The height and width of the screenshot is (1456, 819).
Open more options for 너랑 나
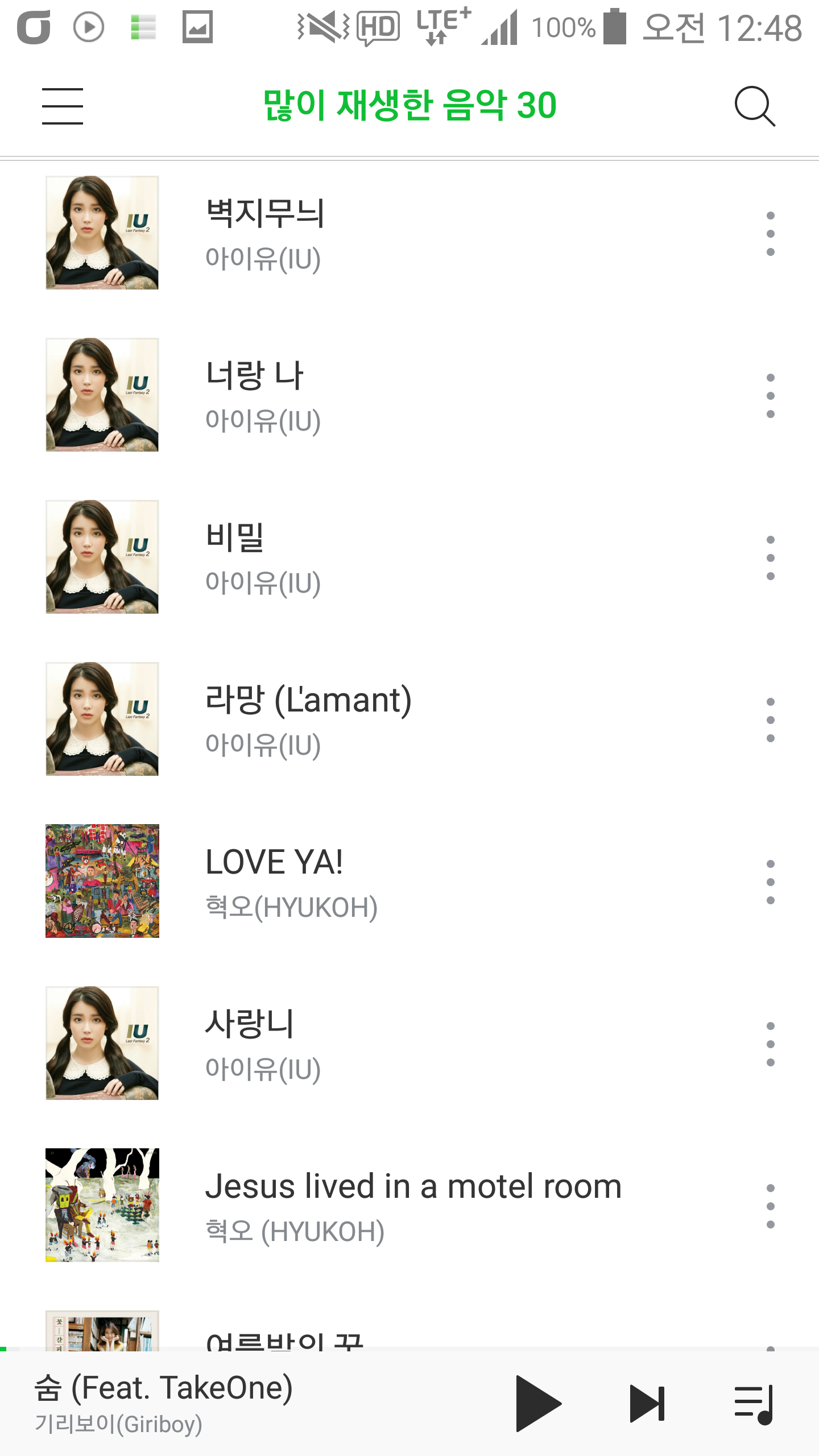tap(770, 396)
